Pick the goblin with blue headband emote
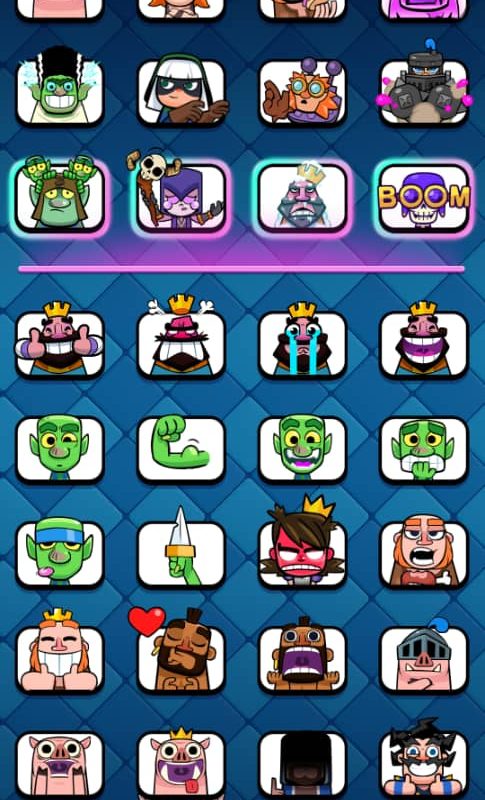Screen dimensions: 485x800 point(60,554)
